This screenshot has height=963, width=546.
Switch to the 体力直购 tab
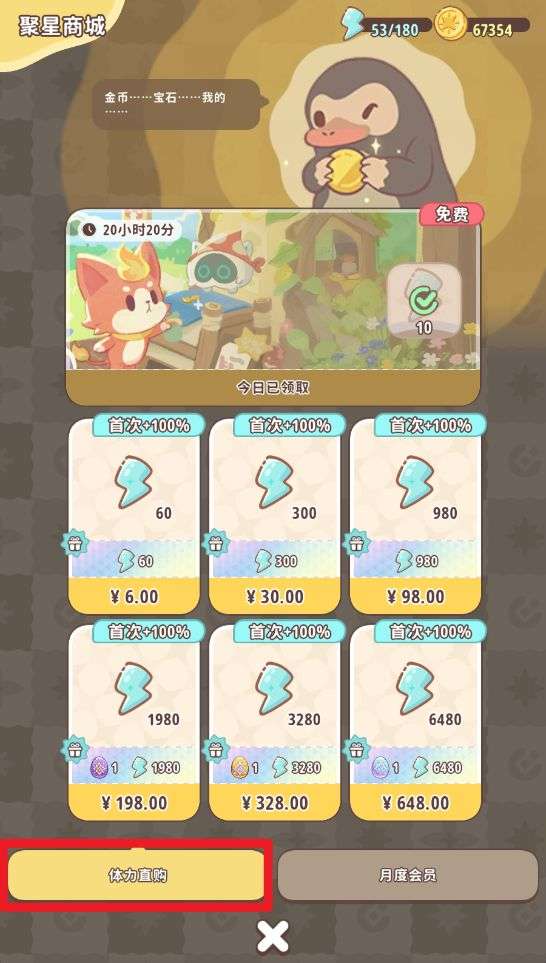pos(136,875)
